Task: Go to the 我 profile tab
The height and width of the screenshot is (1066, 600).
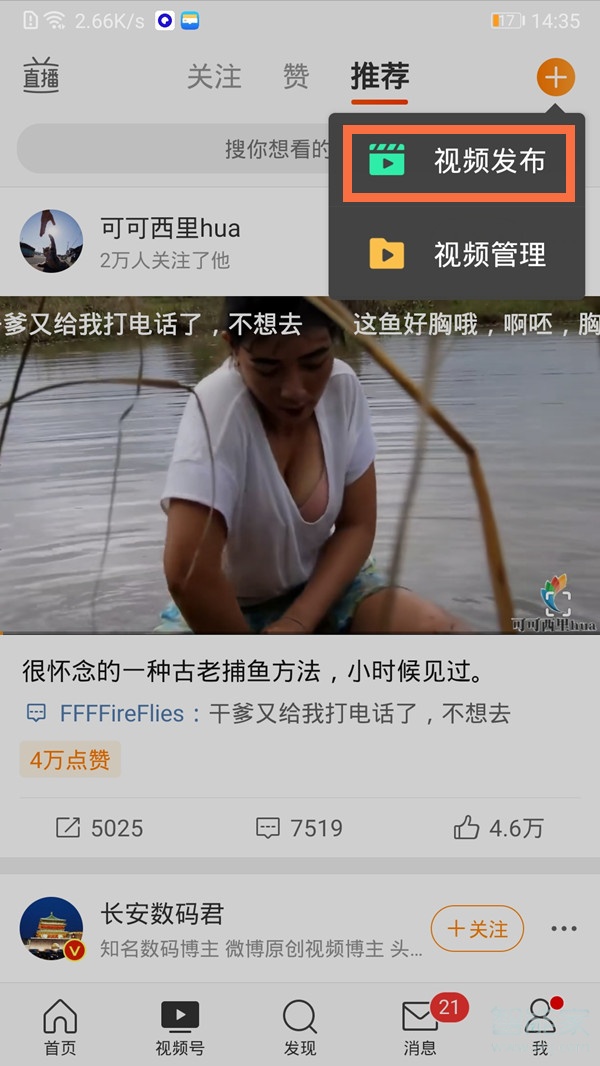Action: (x=540, y=1028)
